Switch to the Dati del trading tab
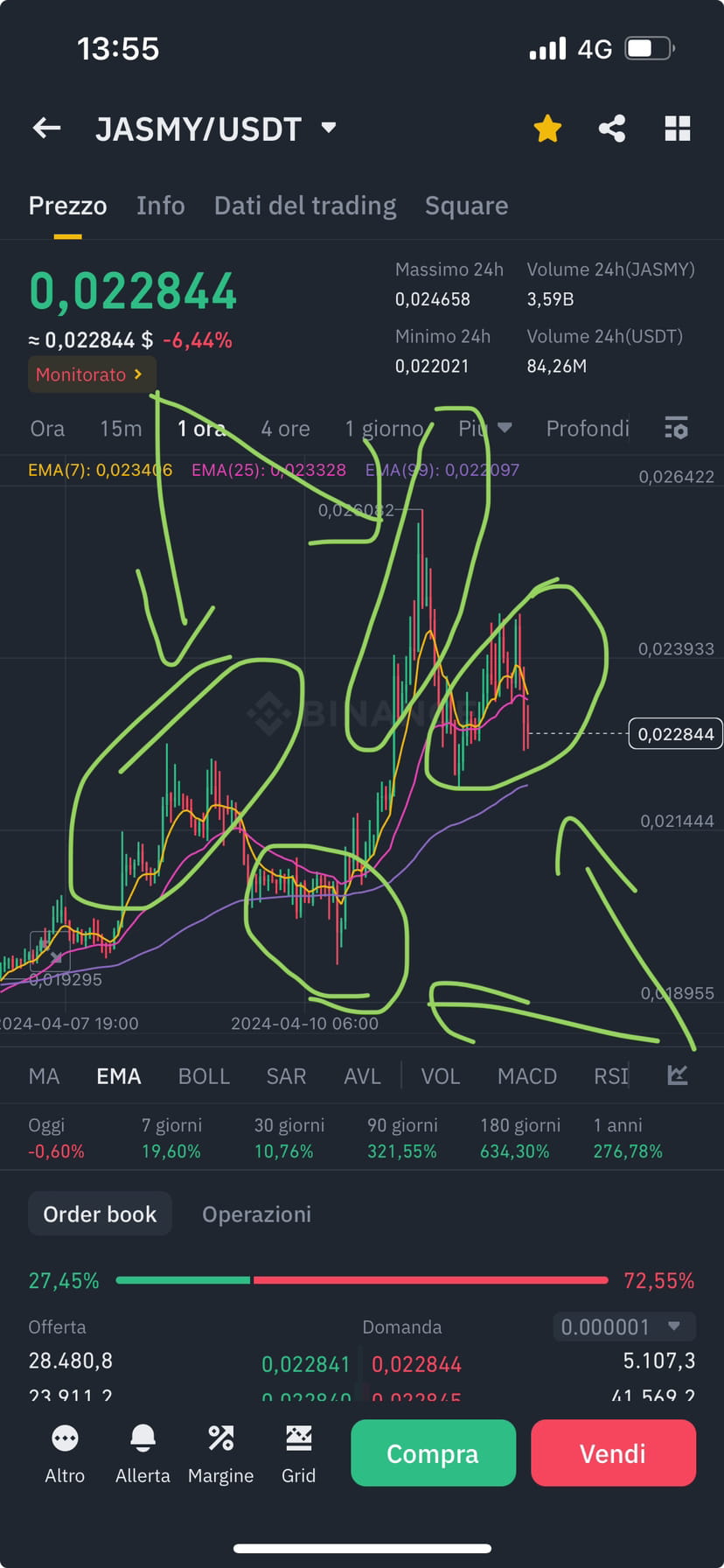The image size is (724, 1568). point(305,206)
